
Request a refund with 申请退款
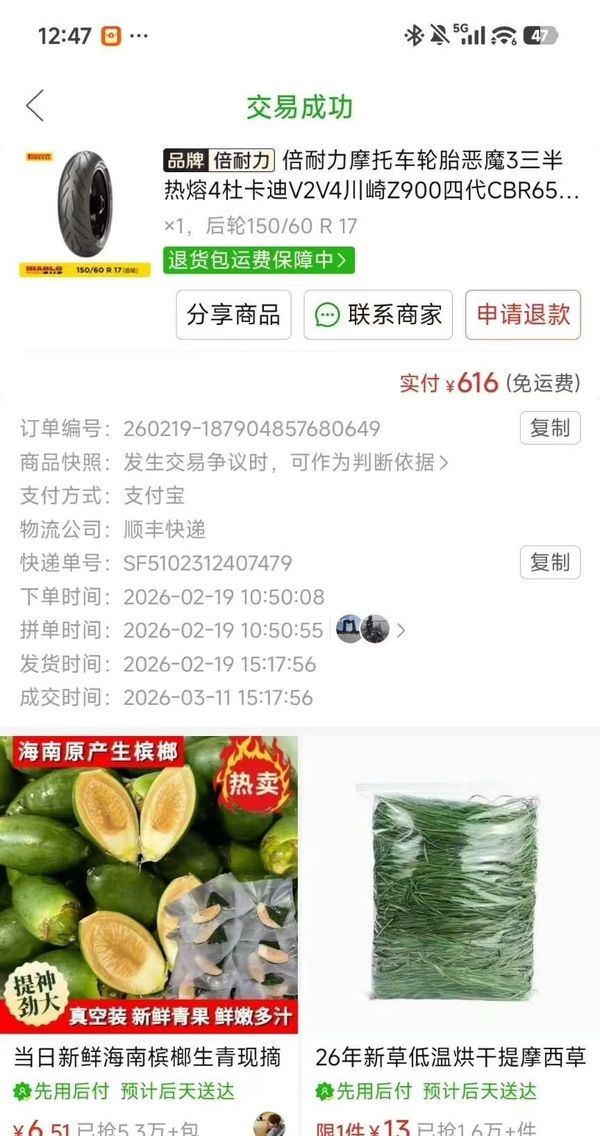click(x=522, y=315)
